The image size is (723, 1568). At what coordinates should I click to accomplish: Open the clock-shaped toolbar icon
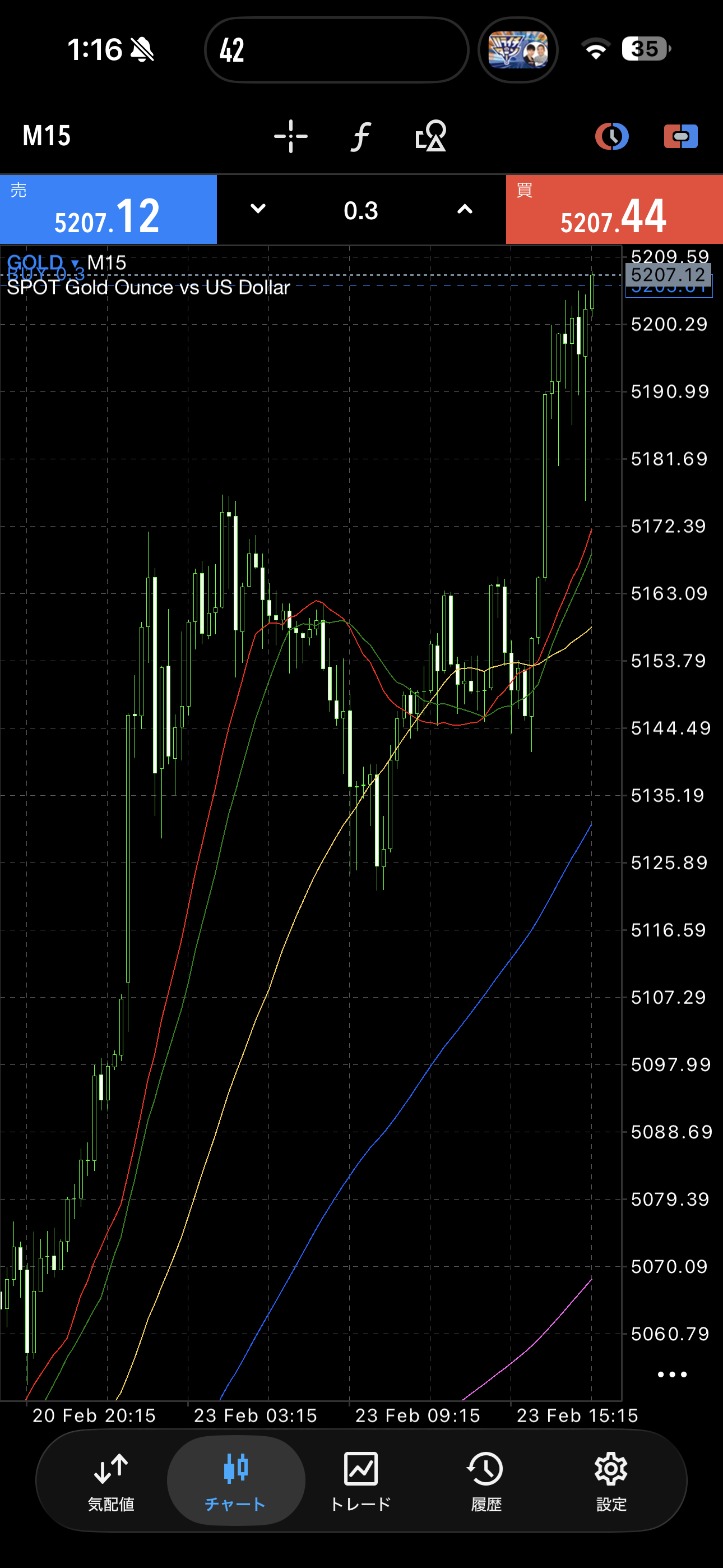611,136
